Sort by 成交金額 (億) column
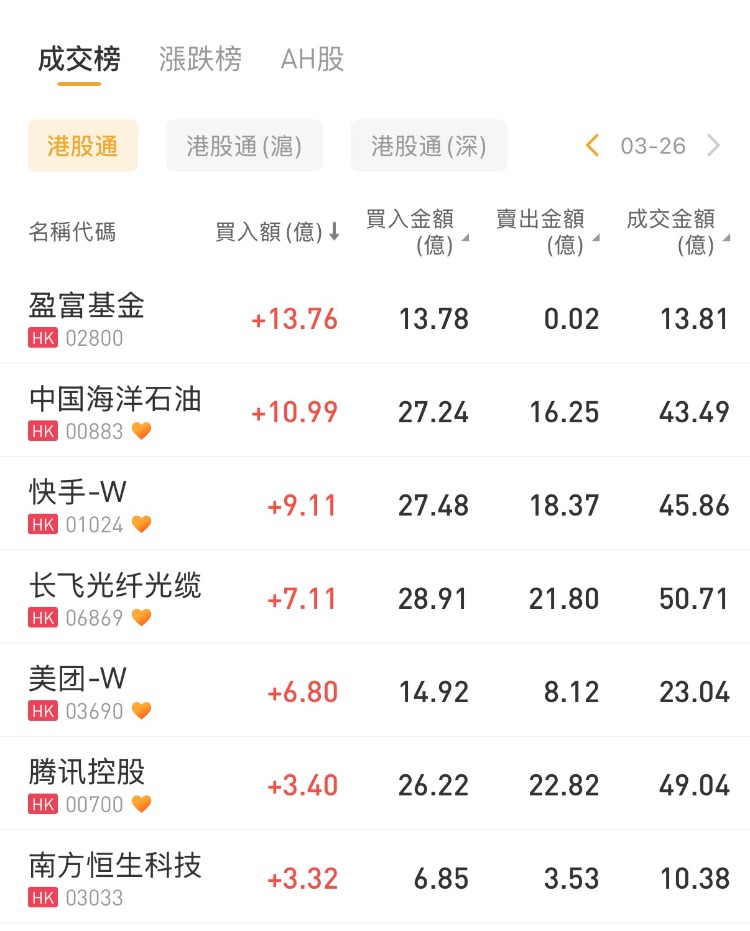Viewport: 750px width, 931px height. click(x=677, y=232)
